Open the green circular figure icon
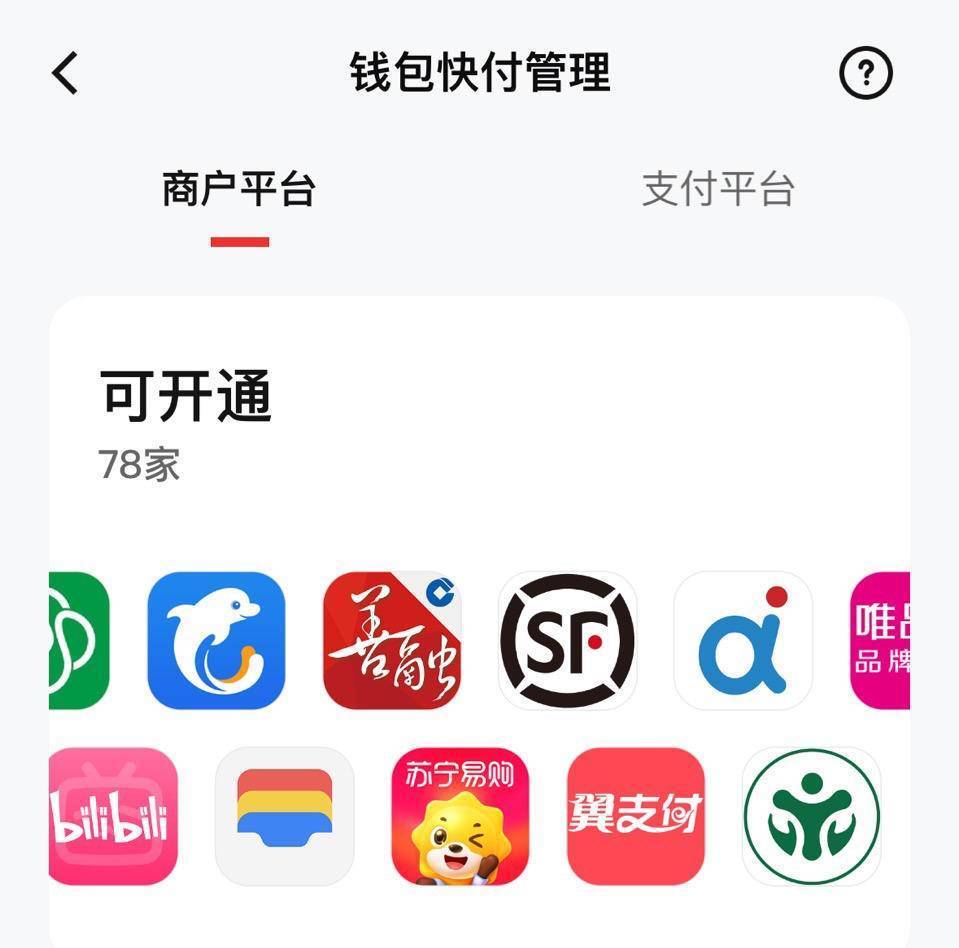Screen dimensions: 959x948 point(811,816)
